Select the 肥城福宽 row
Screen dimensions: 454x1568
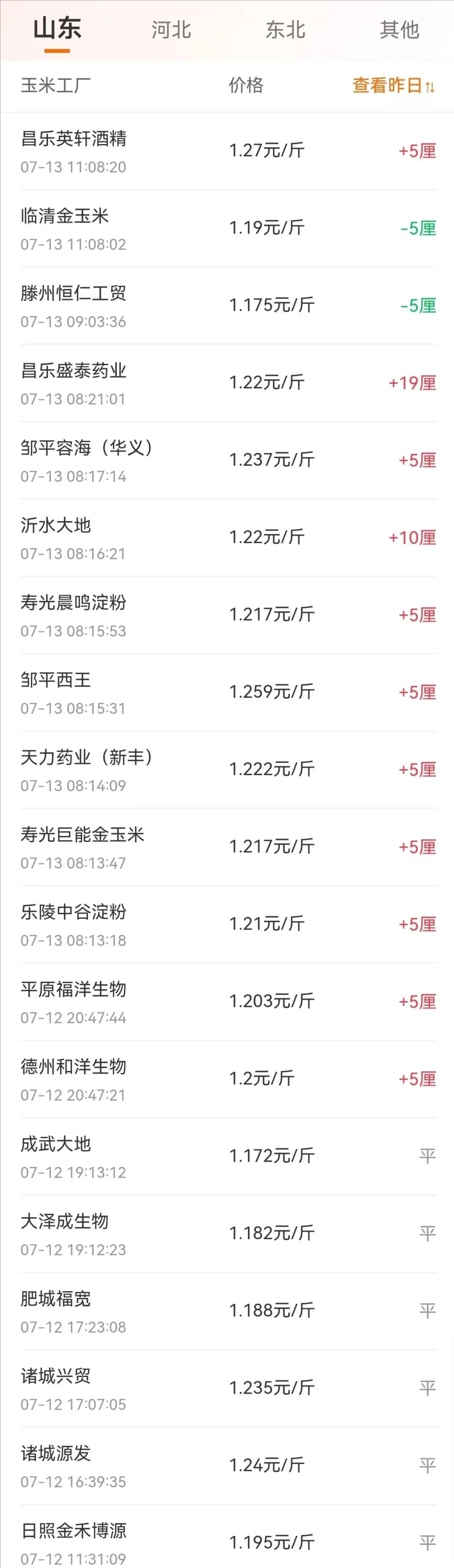pyautogui.click(x=227, y=1311)
